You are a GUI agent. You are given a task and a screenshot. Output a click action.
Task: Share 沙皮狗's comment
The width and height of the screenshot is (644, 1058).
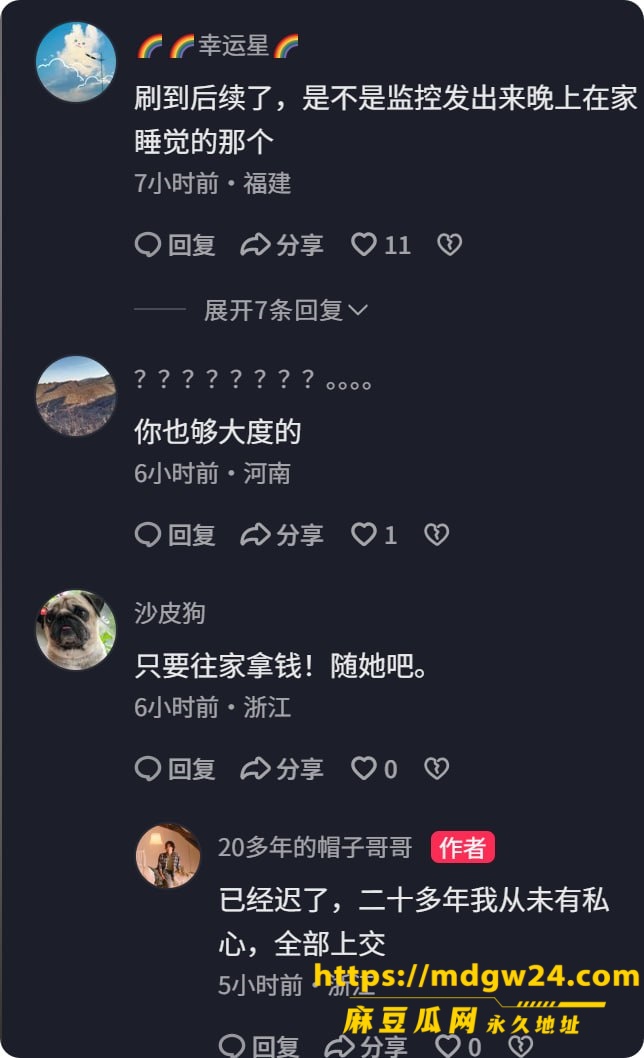[x=282, y=769]
